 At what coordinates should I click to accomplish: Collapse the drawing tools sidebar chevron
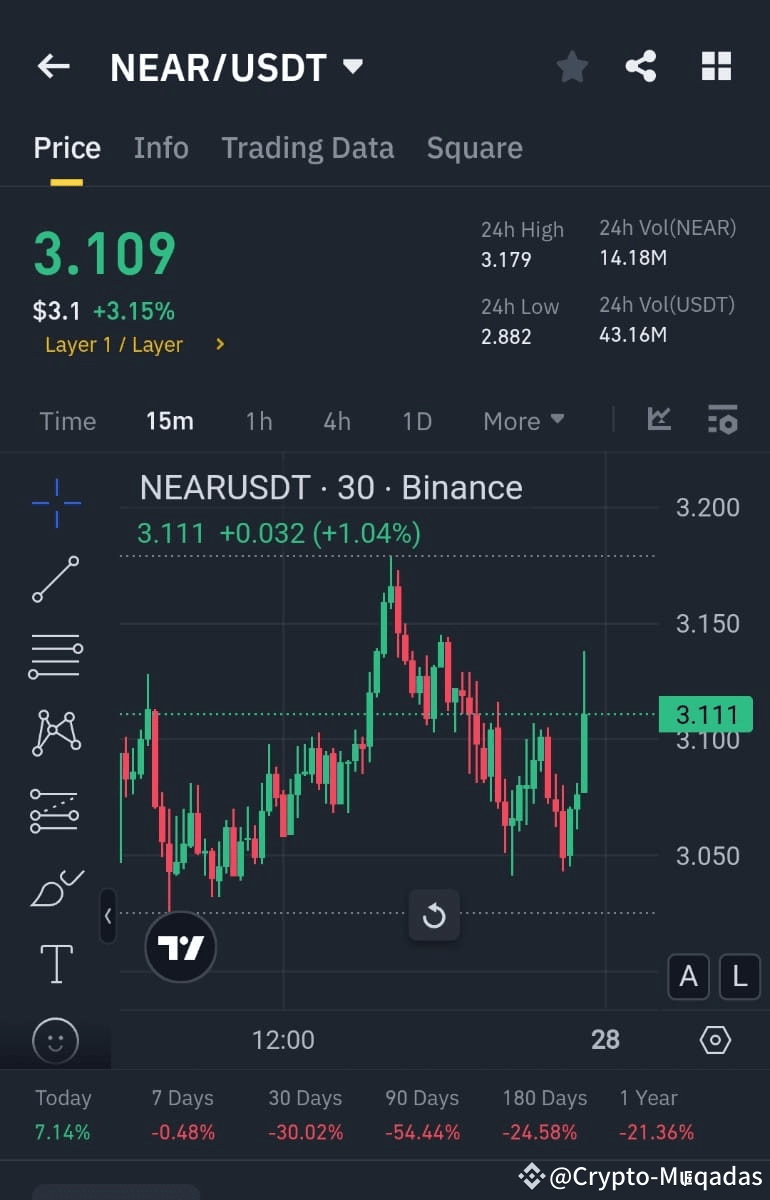click(108, 916)
